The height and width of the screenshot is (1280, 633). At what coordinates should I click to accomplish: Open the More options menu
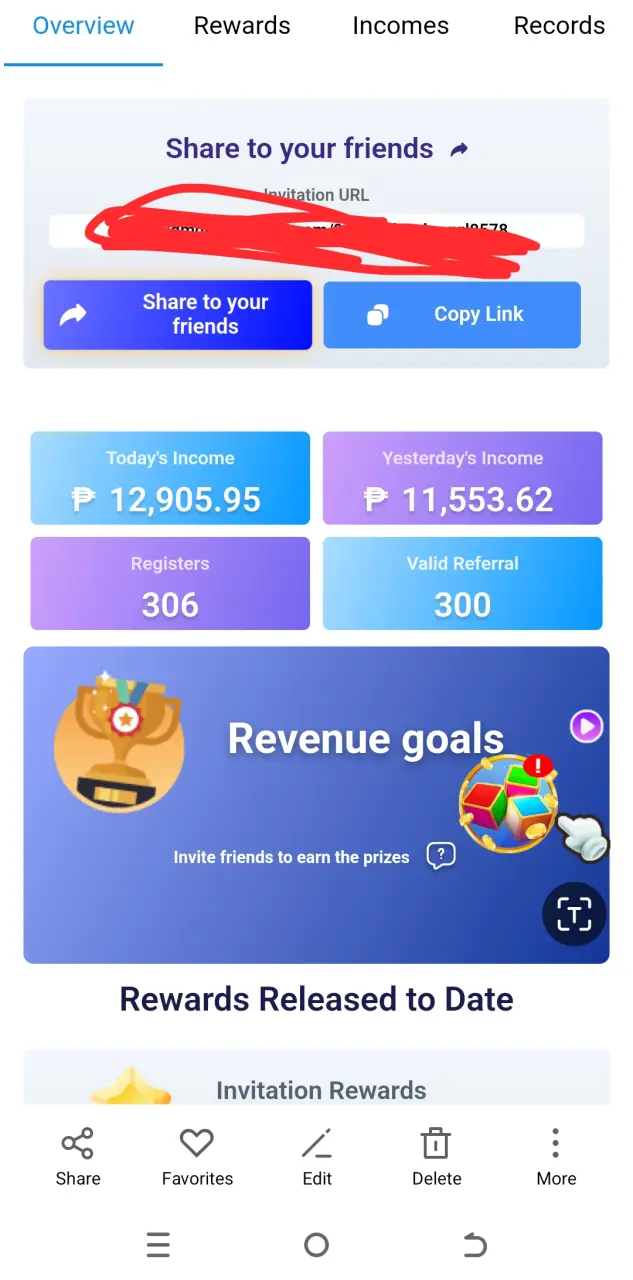(x=556, y=1157)
